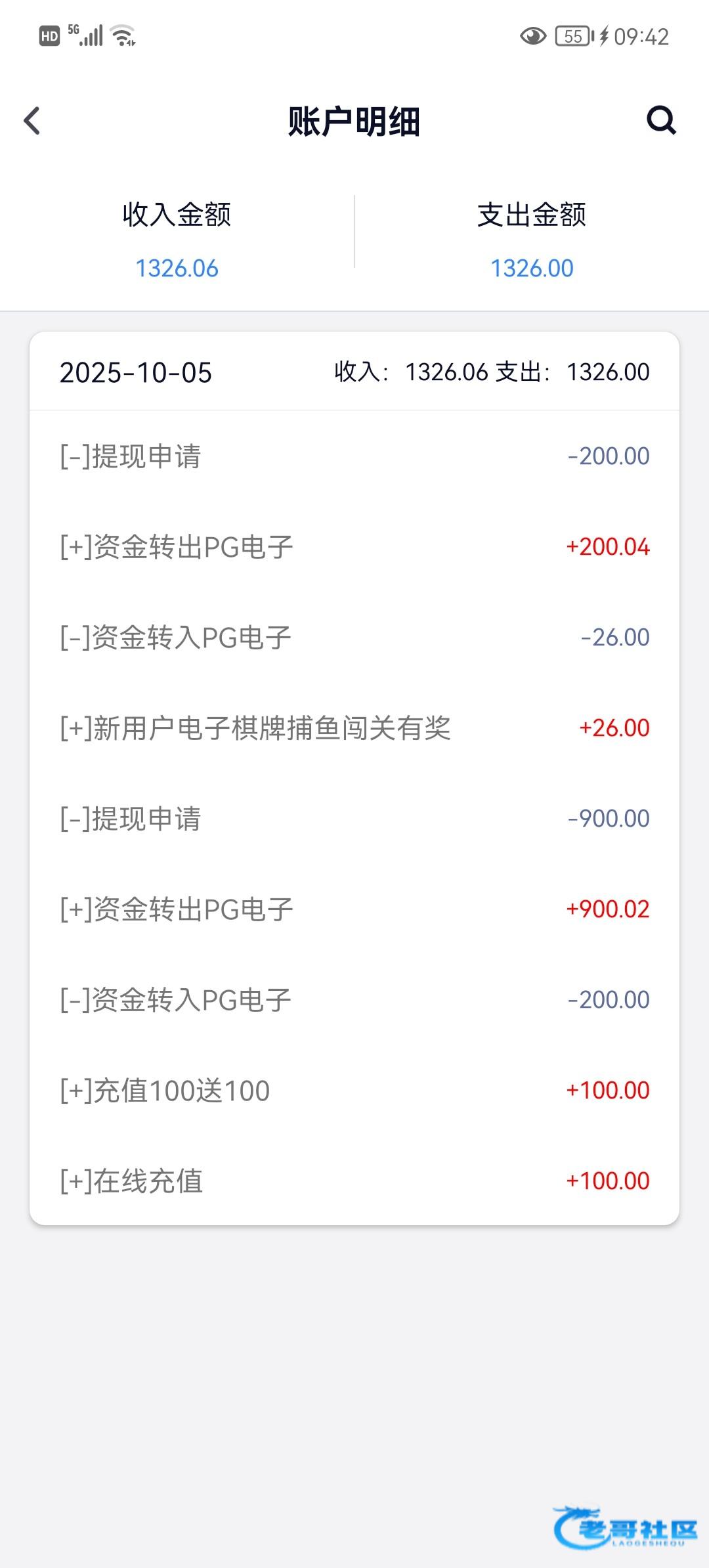
Task: Go back from 账户明细 page
Action: [32, 121]
